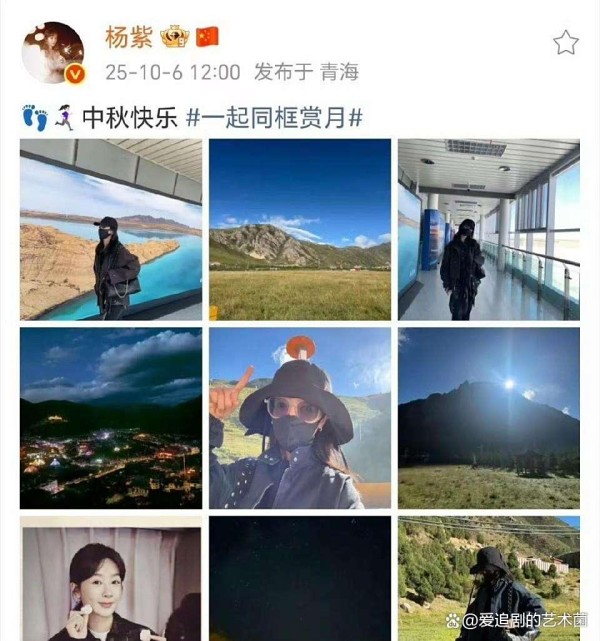Viewport: 600px width, 641px height.
Task: Tap the username 杨紫
Action: [130, 36]
